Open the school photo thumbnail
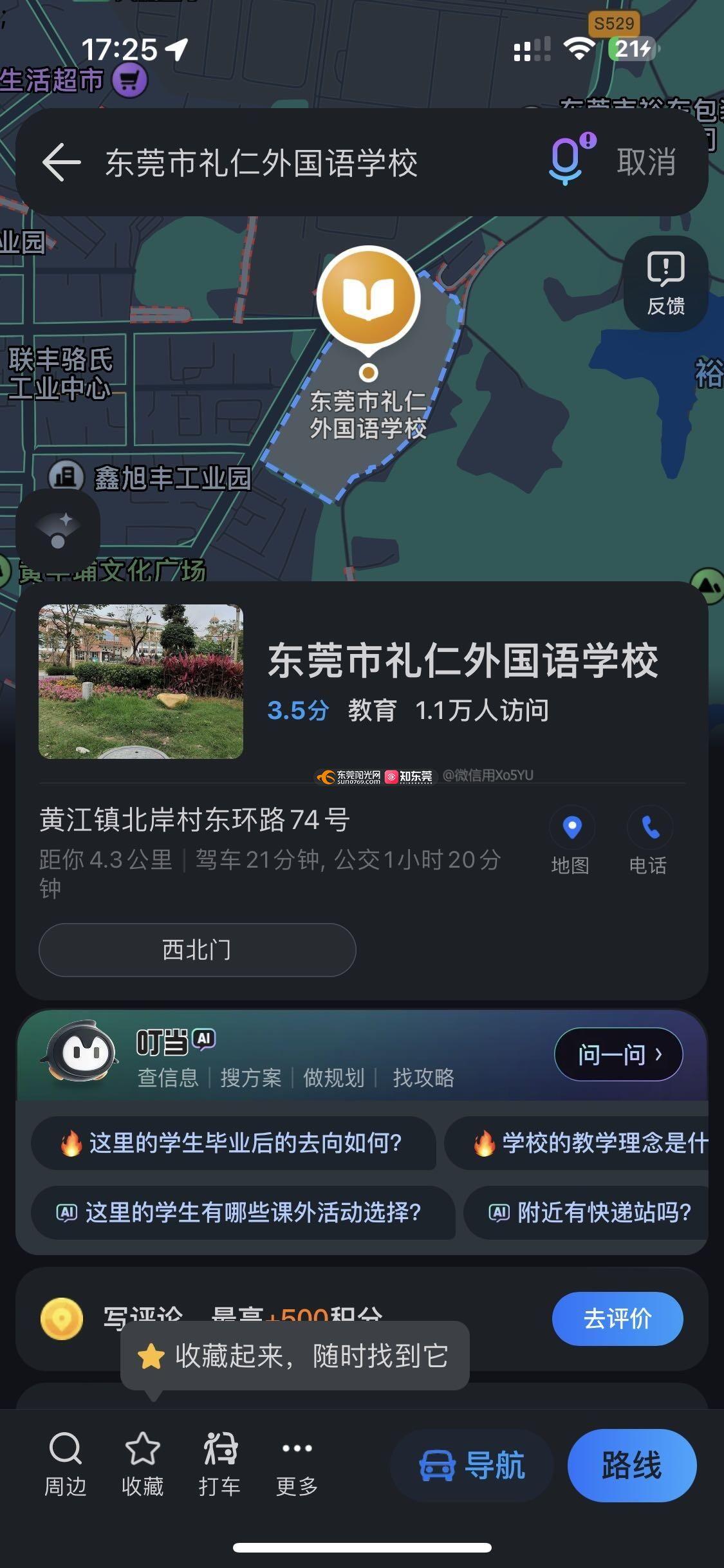The width and height of the screenshot is (724, 1568). tap(141, 681)
